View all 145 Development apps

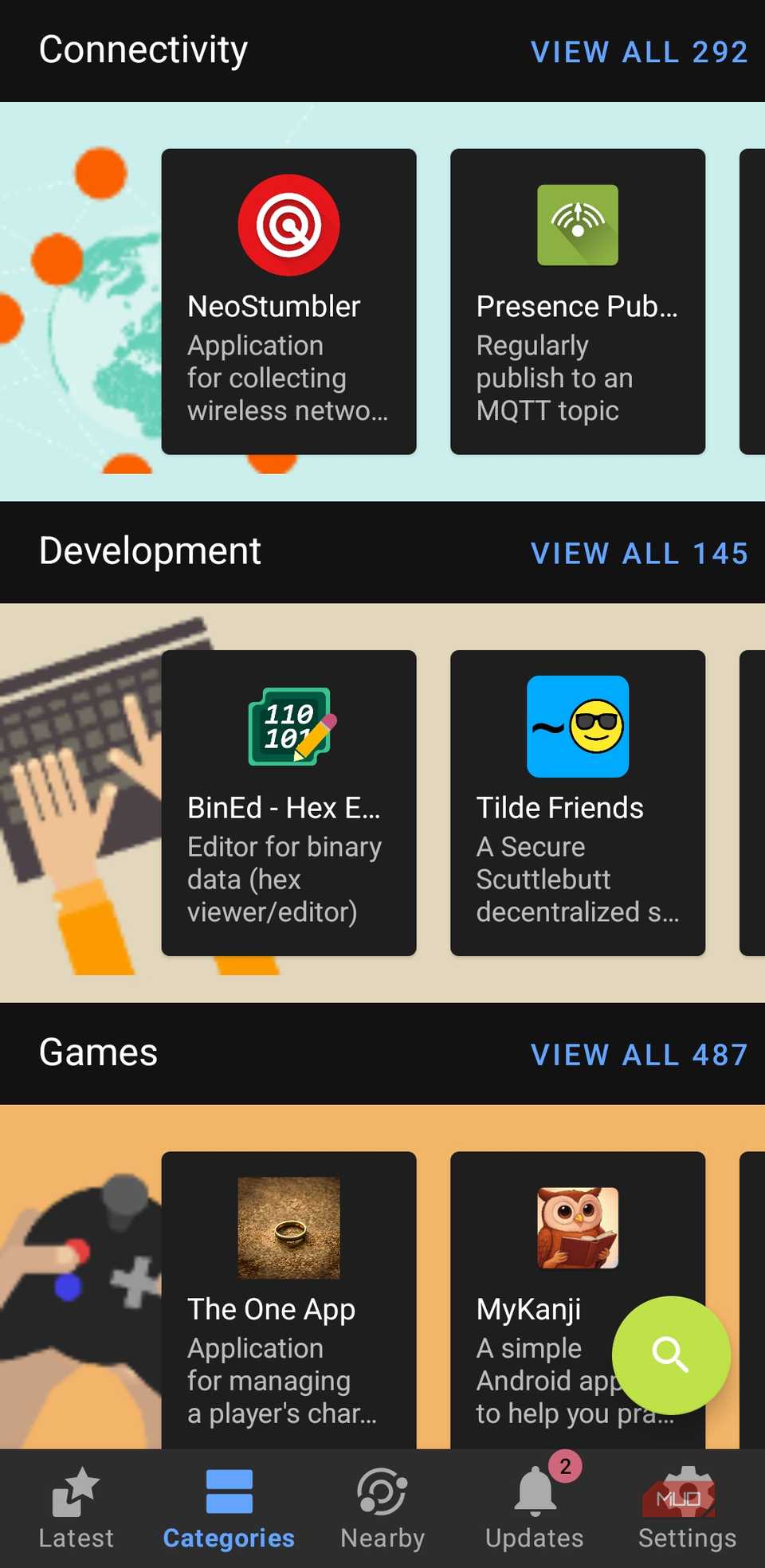639,554
